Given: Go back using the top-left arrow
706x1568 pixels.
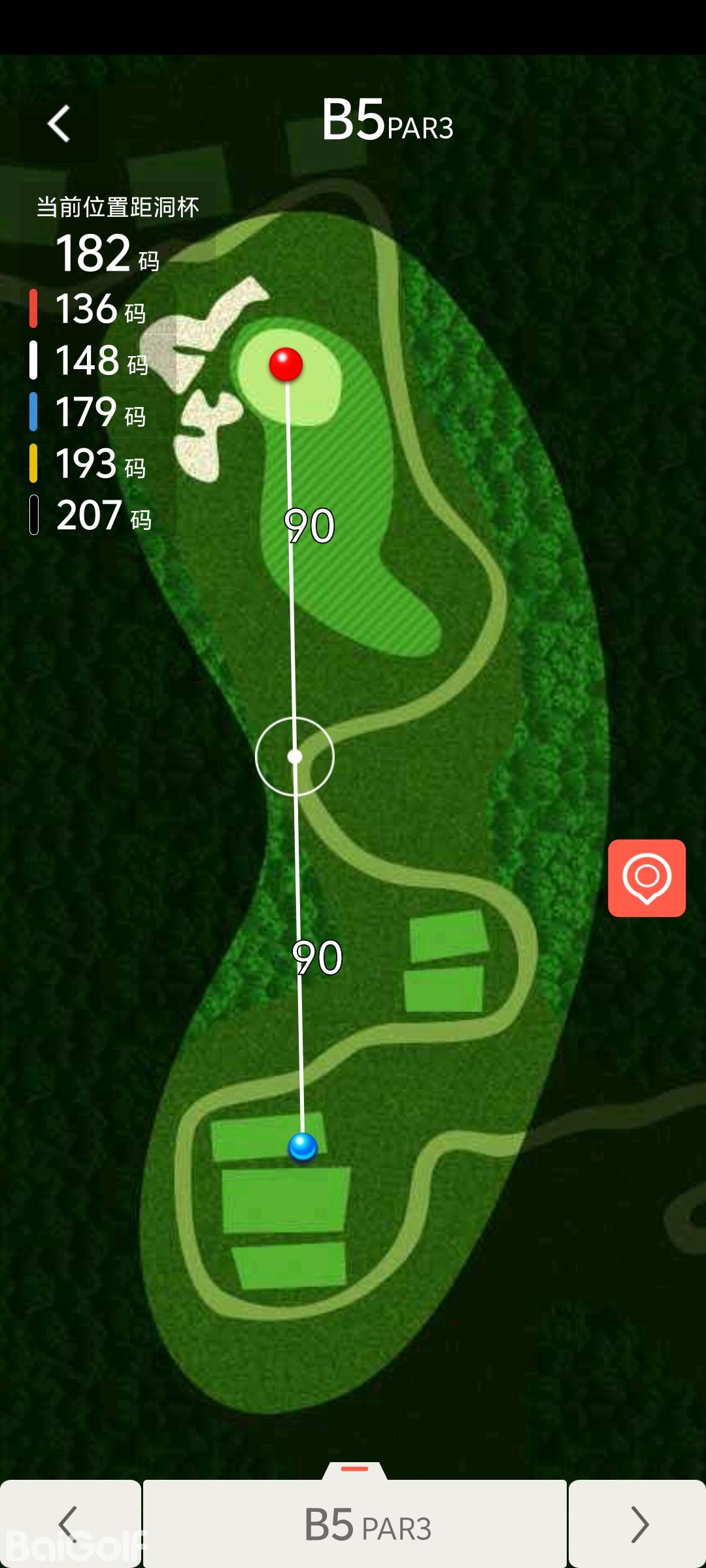Looking at the screenshot, I should tap(59, 123).
